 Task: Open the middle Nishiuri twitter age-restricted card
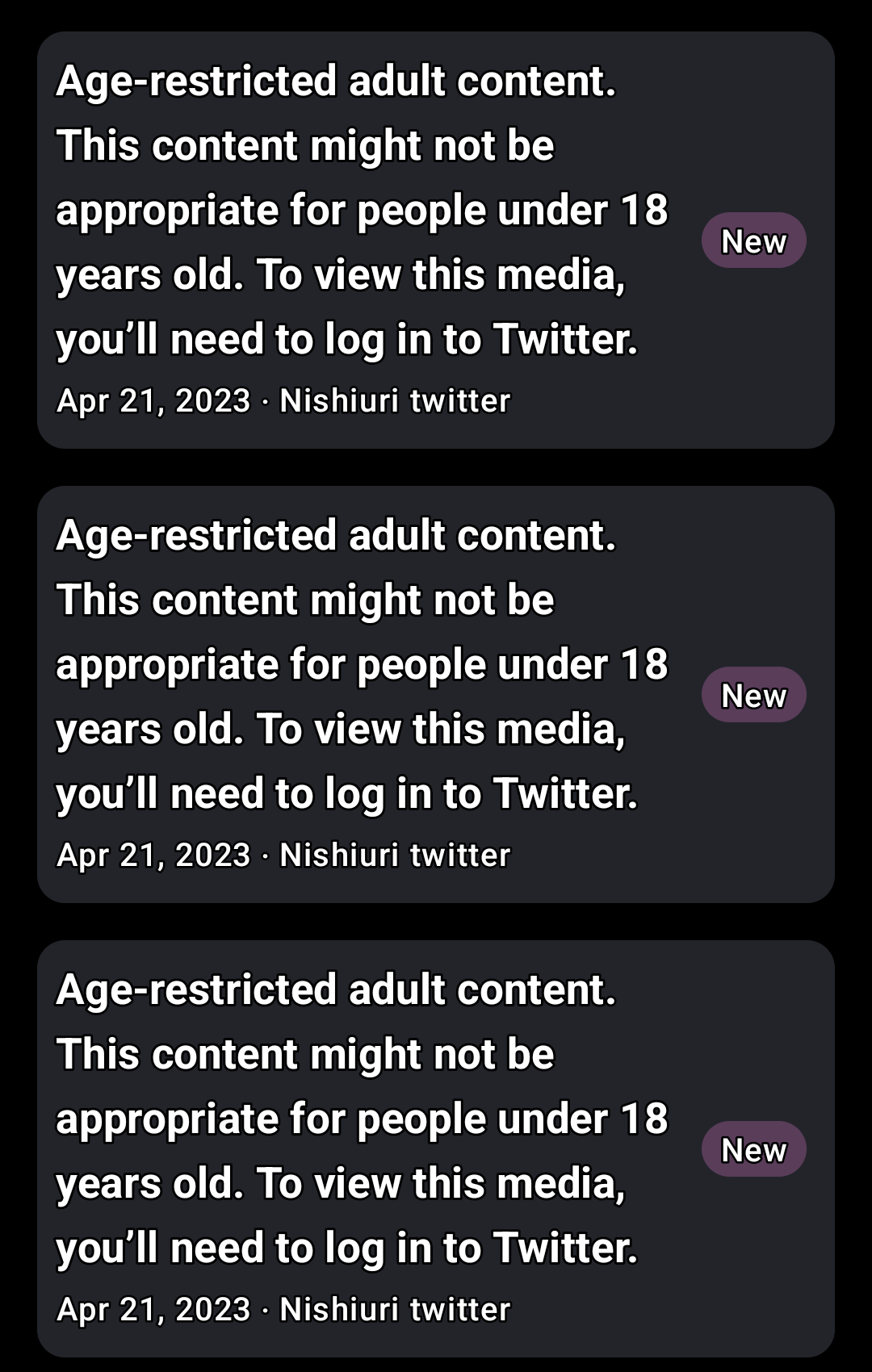point(363,694)
